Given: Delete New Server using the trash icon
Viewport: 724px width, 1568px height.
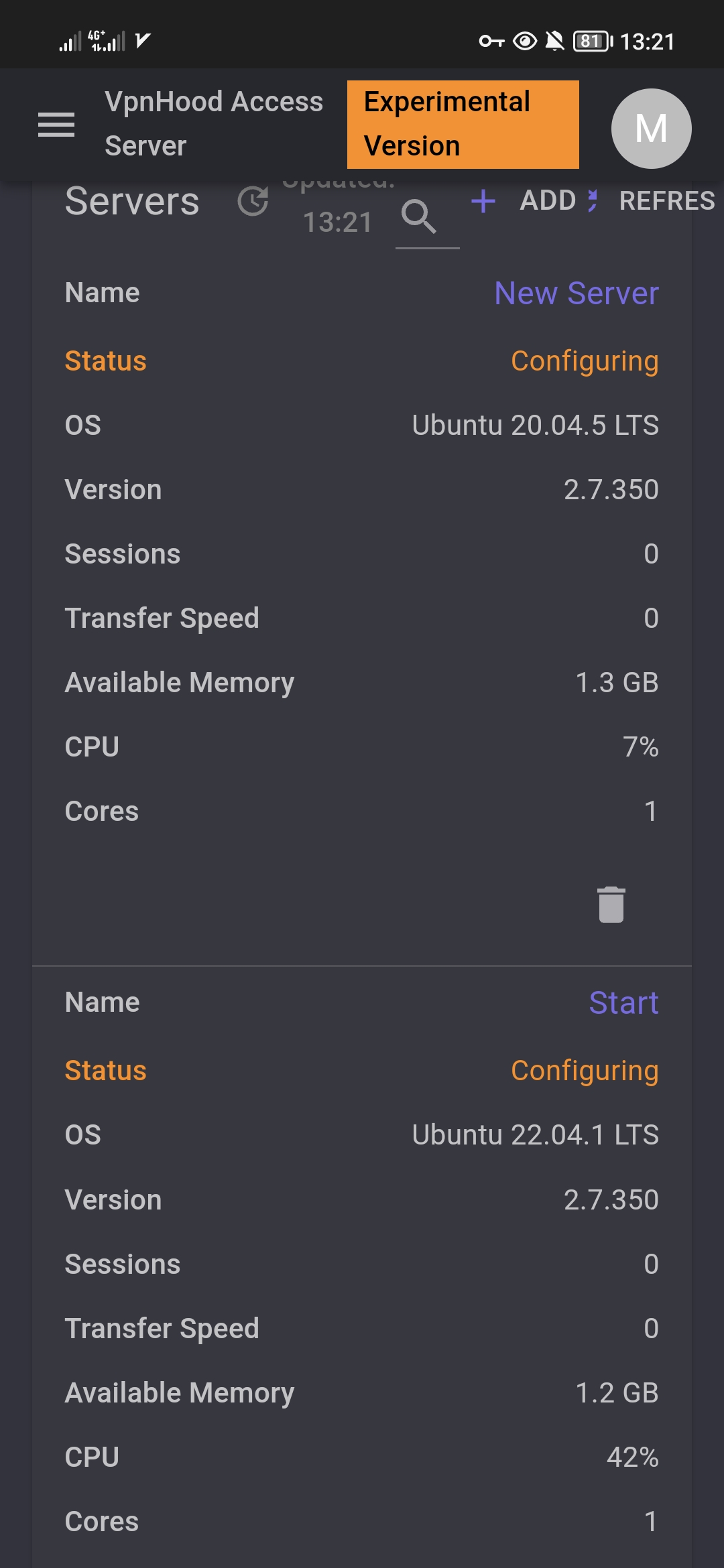Looking at the screenshot, I should coord(611,905).
